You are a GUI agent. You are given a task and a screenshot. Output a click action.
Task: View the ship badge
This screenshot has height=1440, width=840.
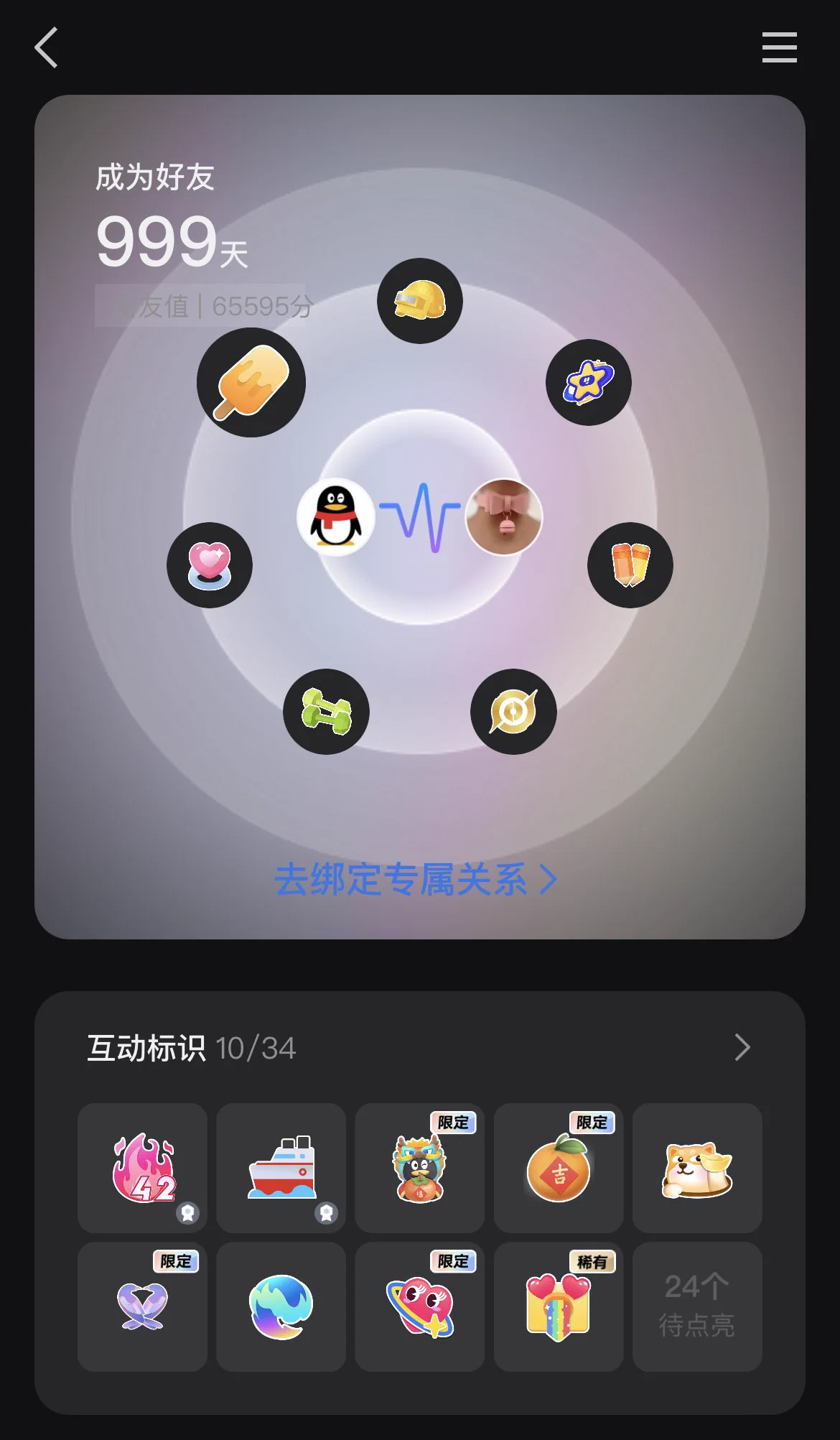(x=281, y=1168)
